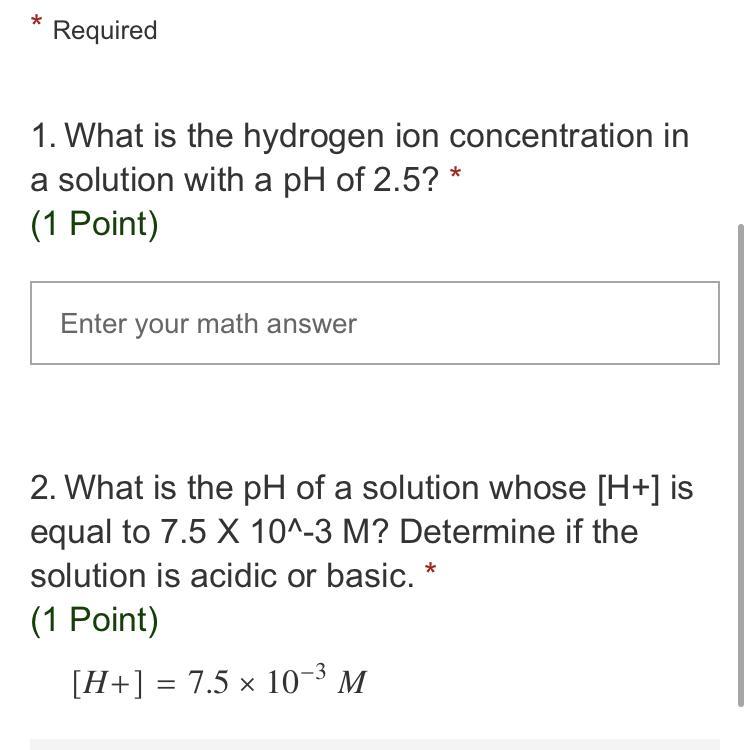Tap the math answer field for question 1
This screenshot has height=750, width=750.
coord(375,323)
